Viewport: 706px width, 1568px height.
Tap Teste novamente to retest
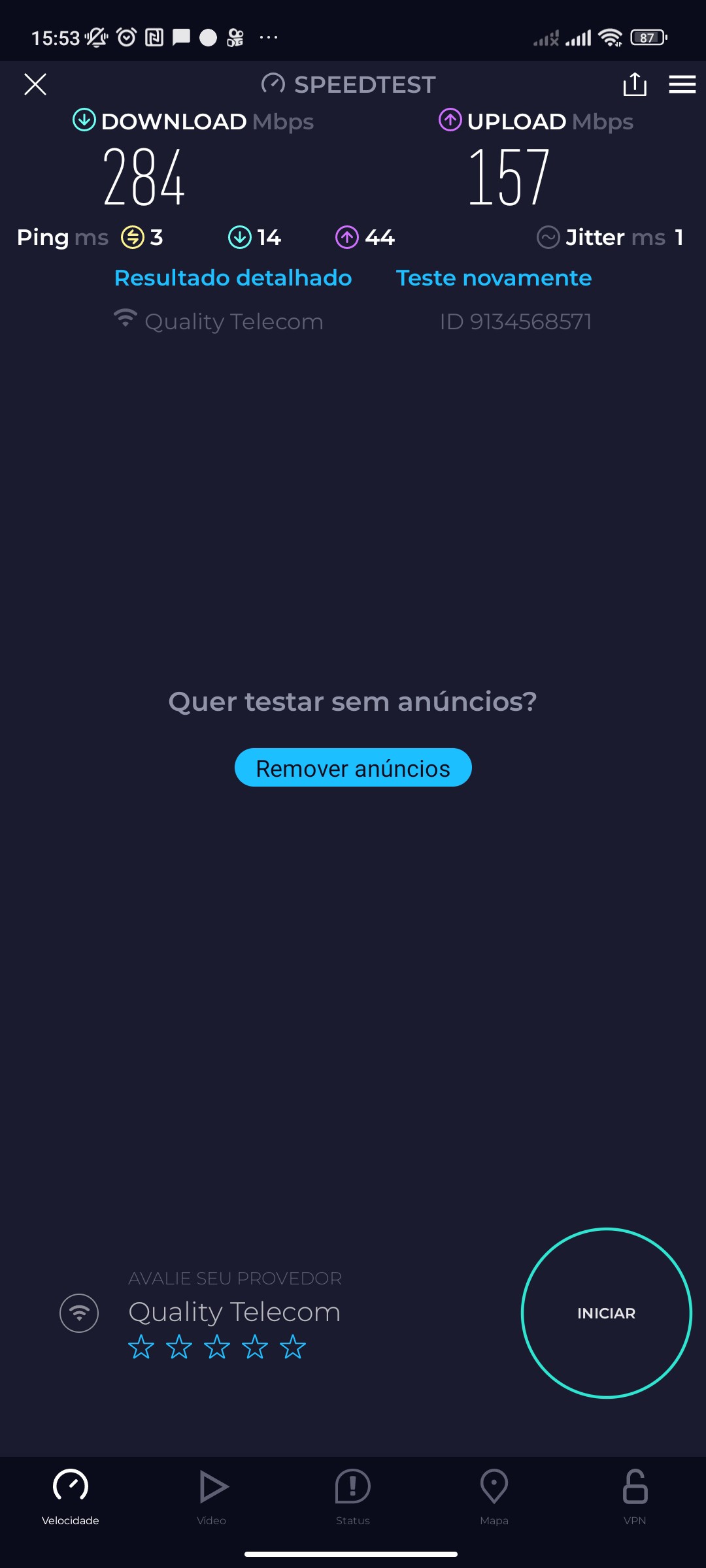click(494, 278)
